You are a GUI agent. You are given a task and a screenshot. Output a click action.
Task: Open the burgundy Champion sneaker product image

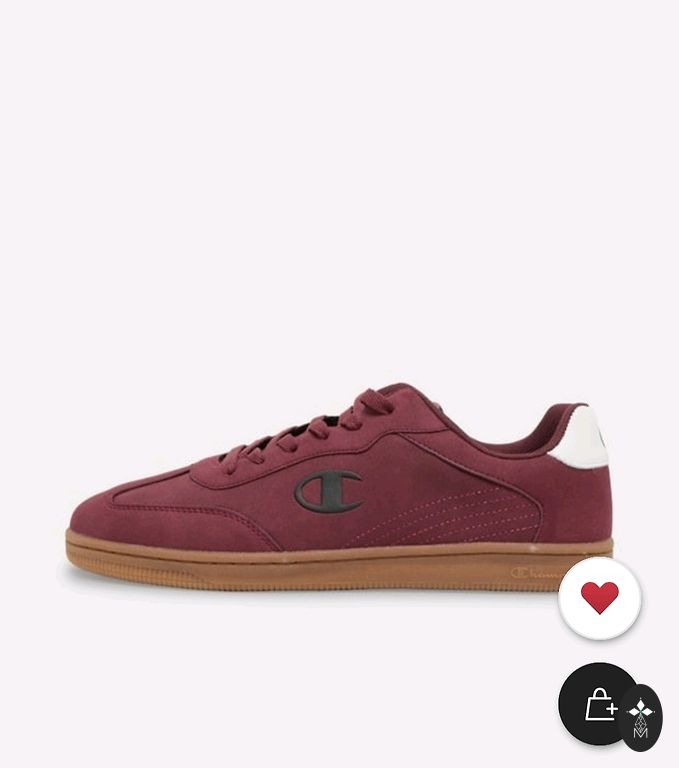tap(340, 485)
